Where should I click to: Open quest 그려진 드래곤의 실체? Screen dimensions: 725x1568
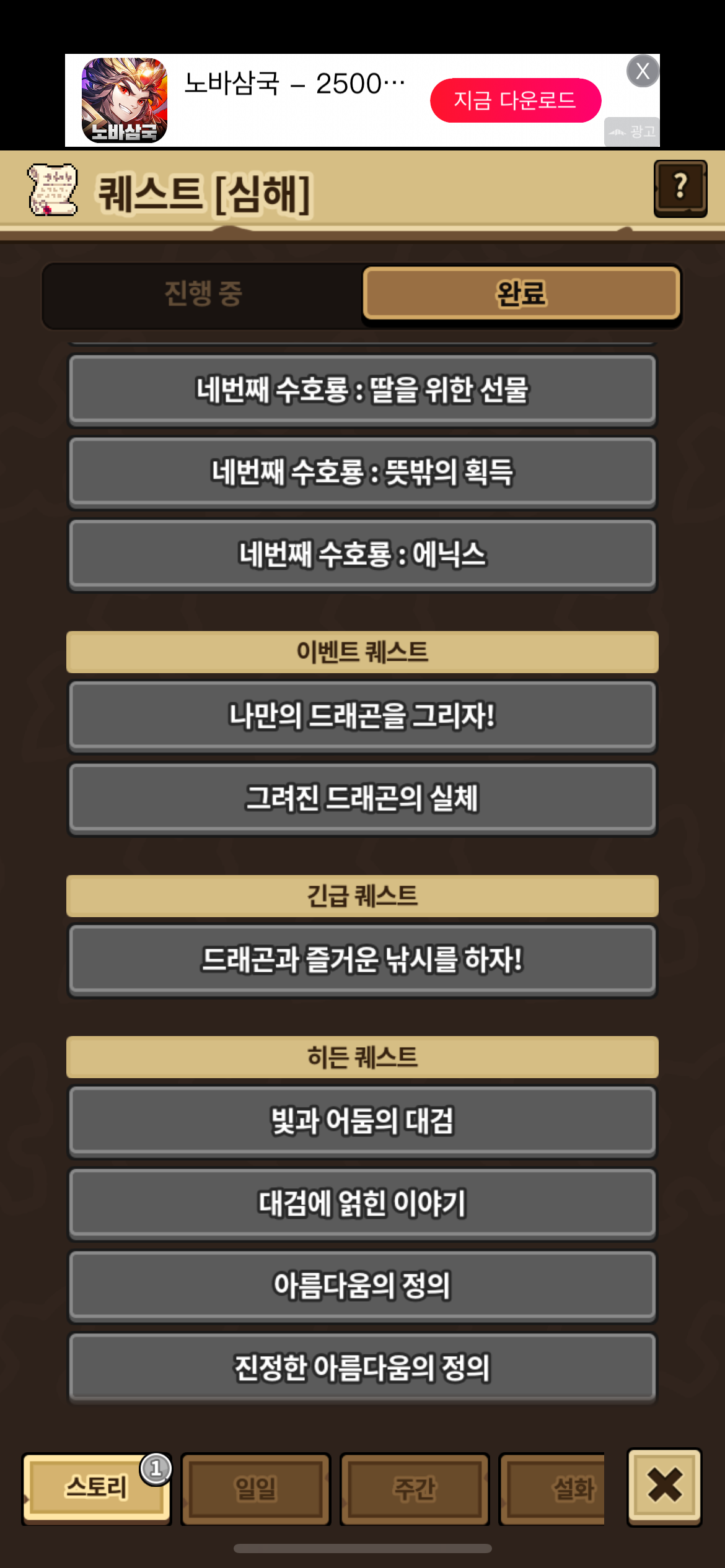point(362,798)
